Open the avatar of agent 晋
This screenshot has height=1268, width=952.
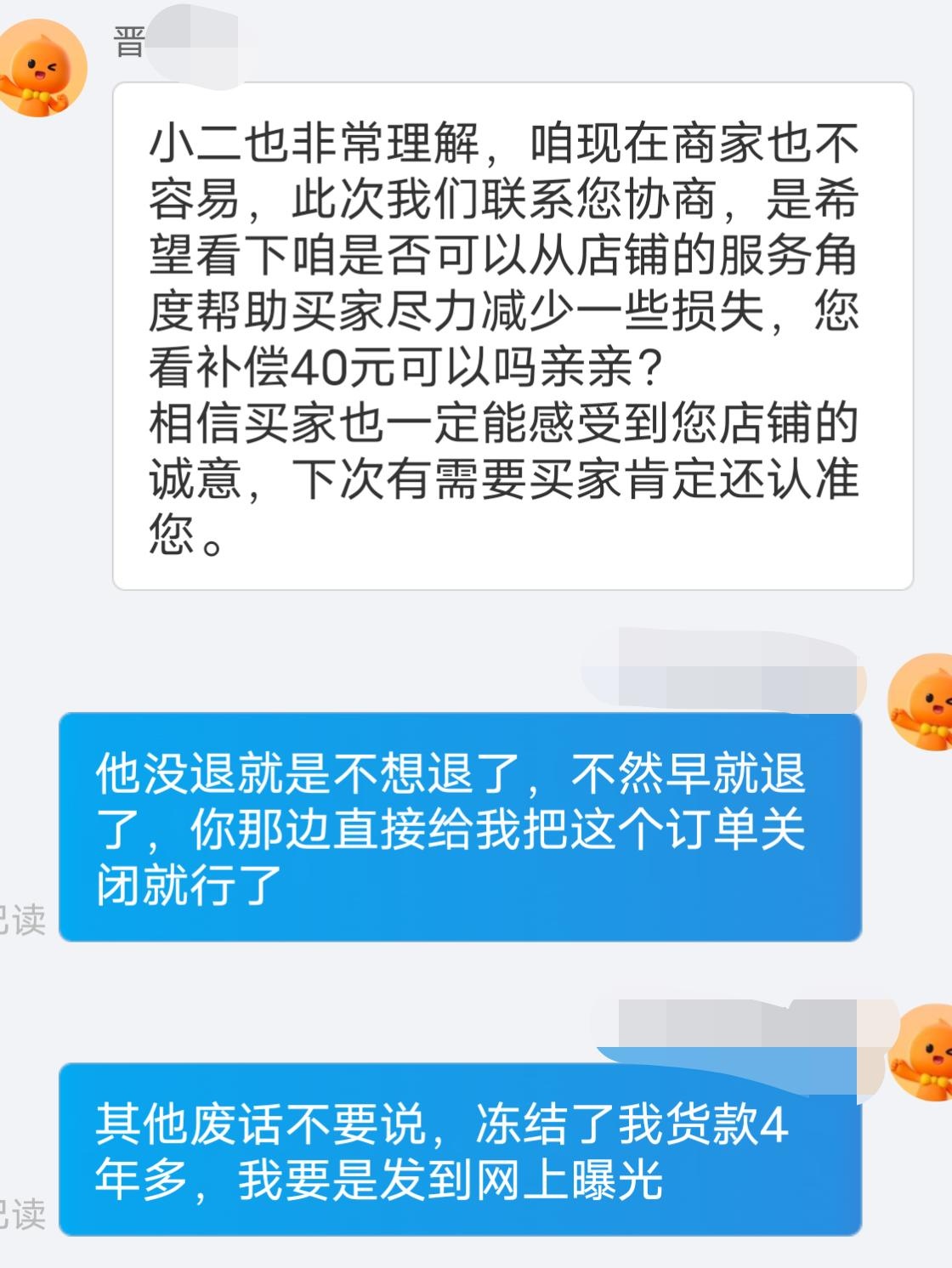(x=42, y=68)
